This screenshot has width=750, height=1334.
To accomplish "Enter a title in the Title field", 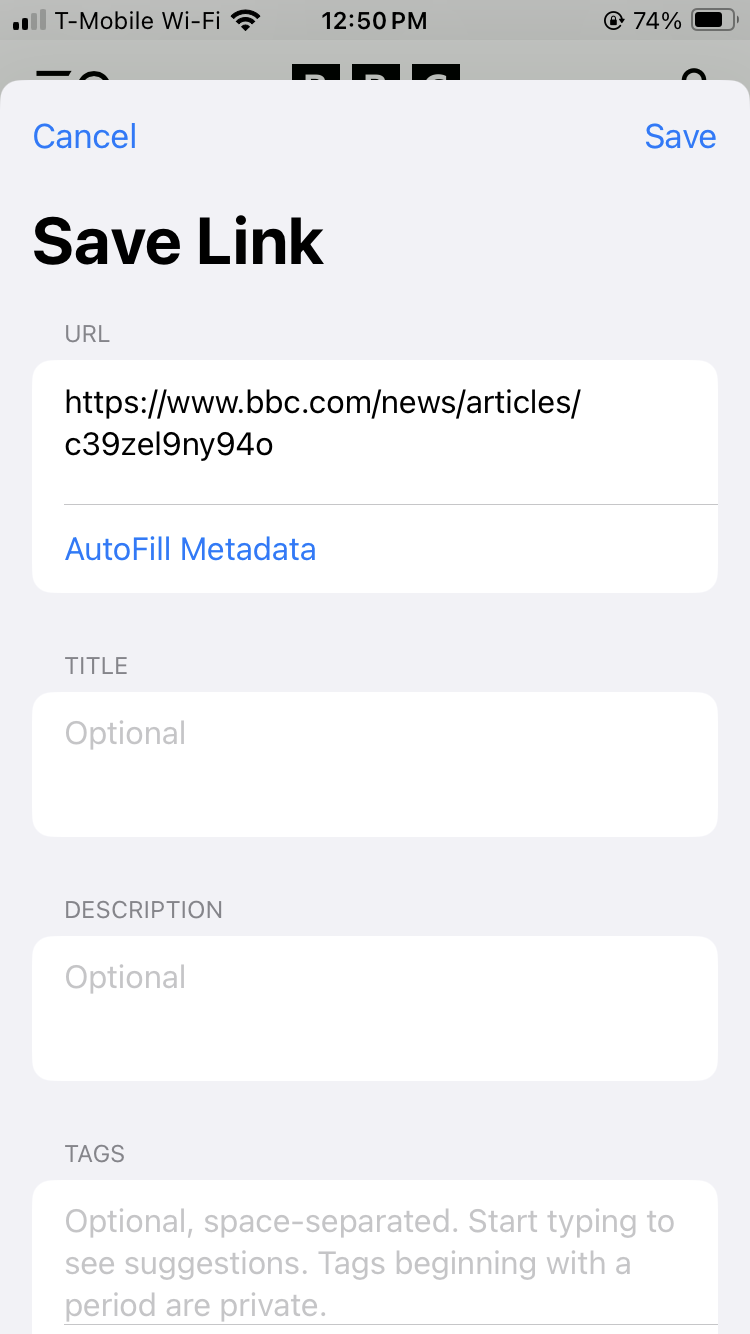I will tap(374, 763).
